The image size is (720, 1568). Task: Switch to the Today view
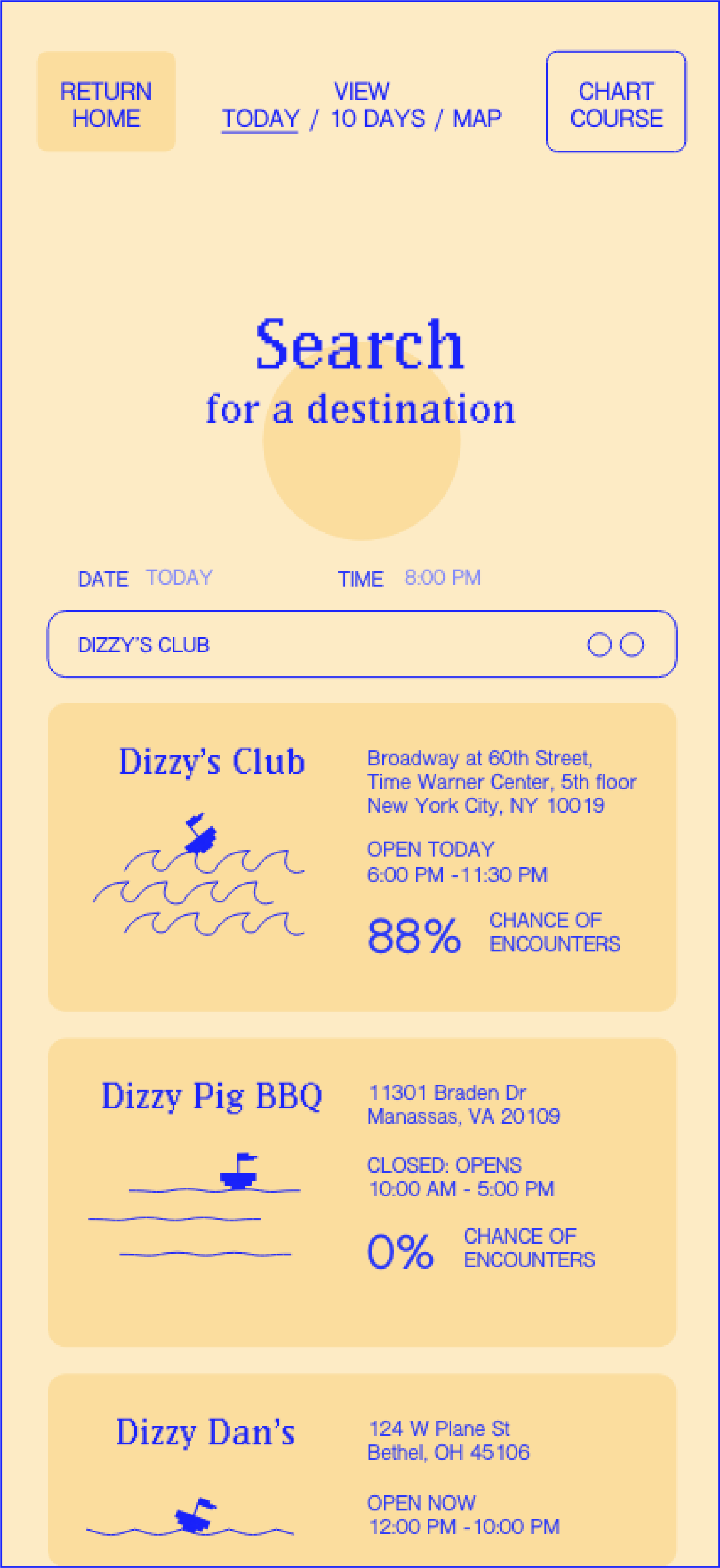point(260,119)
